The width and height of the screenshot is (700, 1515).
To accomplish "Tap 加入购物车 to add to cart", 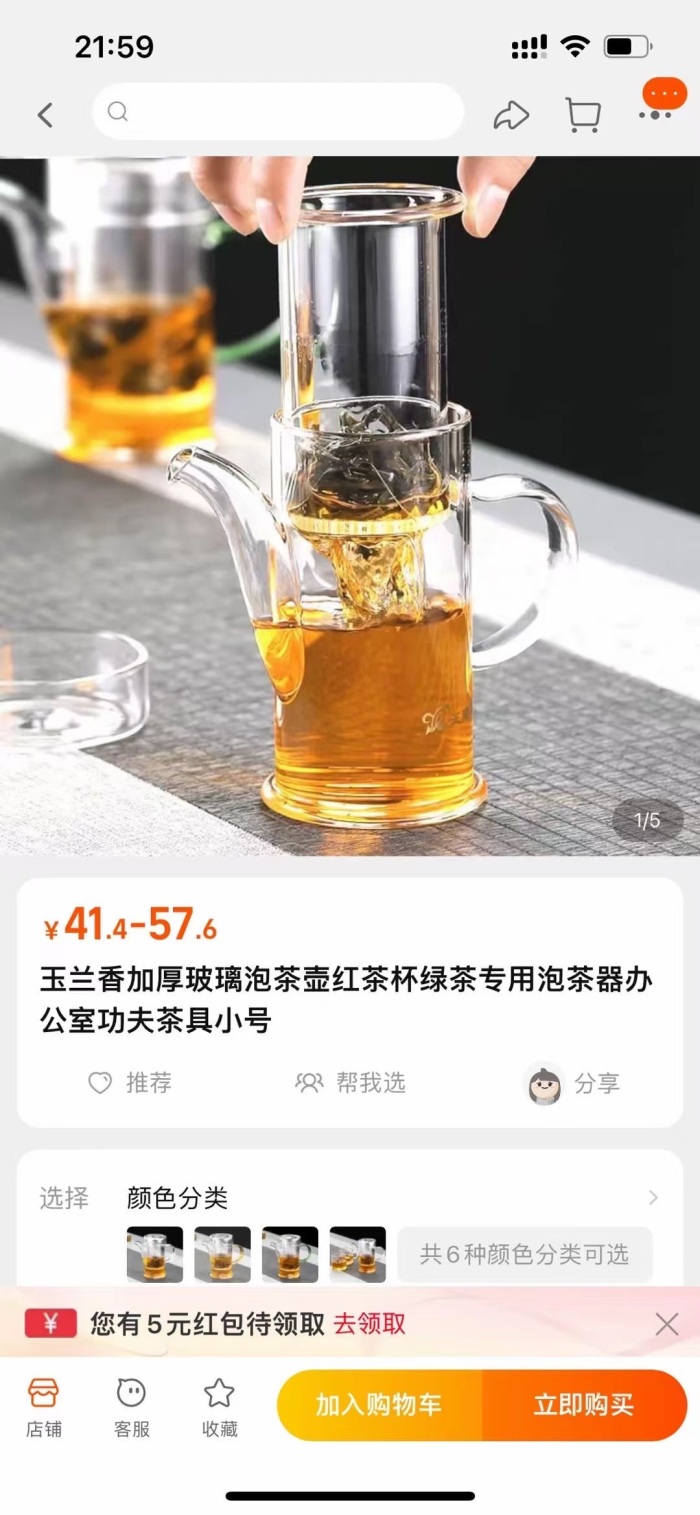I will [379, 1405].
